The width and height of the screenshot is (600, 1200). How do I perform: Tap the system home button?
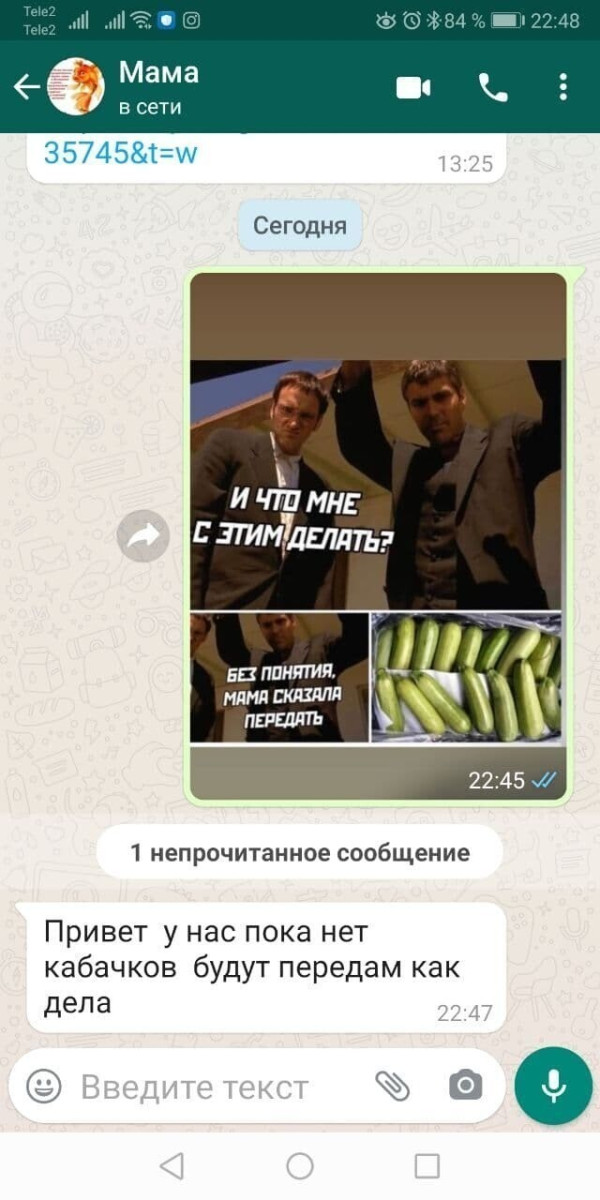coord(300,1166)
